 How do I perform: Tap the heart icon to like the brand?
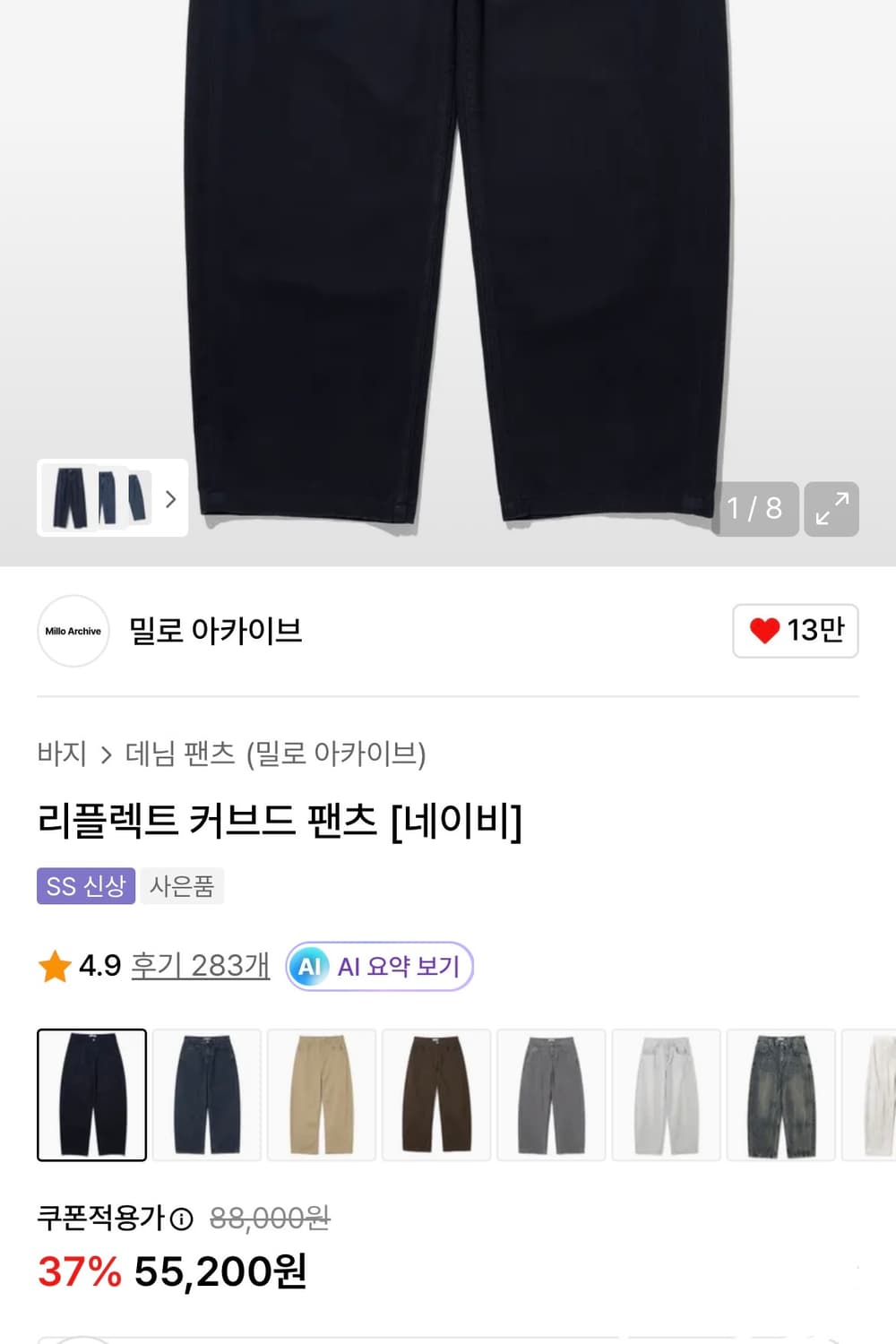coord(763,632)
